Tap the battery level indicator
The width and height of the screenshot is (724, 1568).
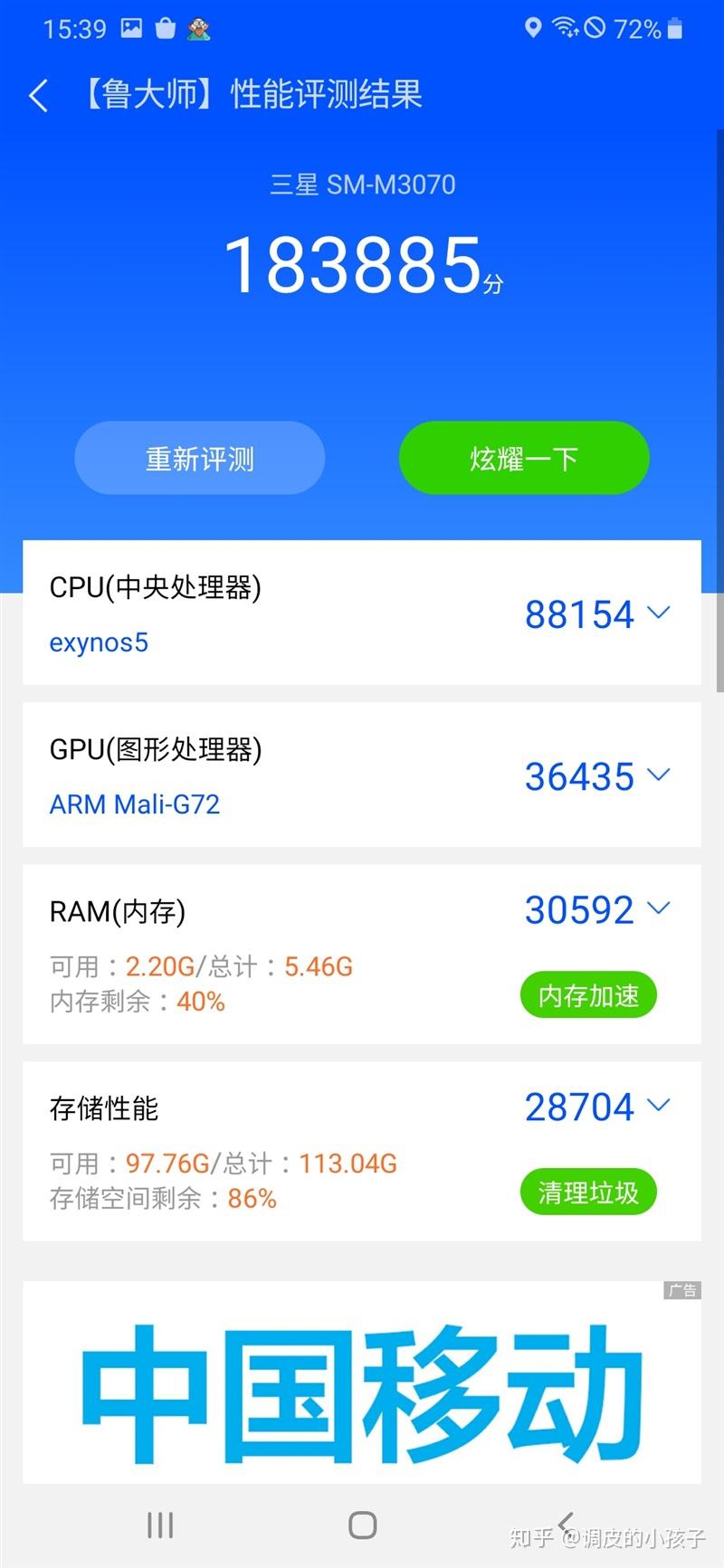tap(673, 29)
